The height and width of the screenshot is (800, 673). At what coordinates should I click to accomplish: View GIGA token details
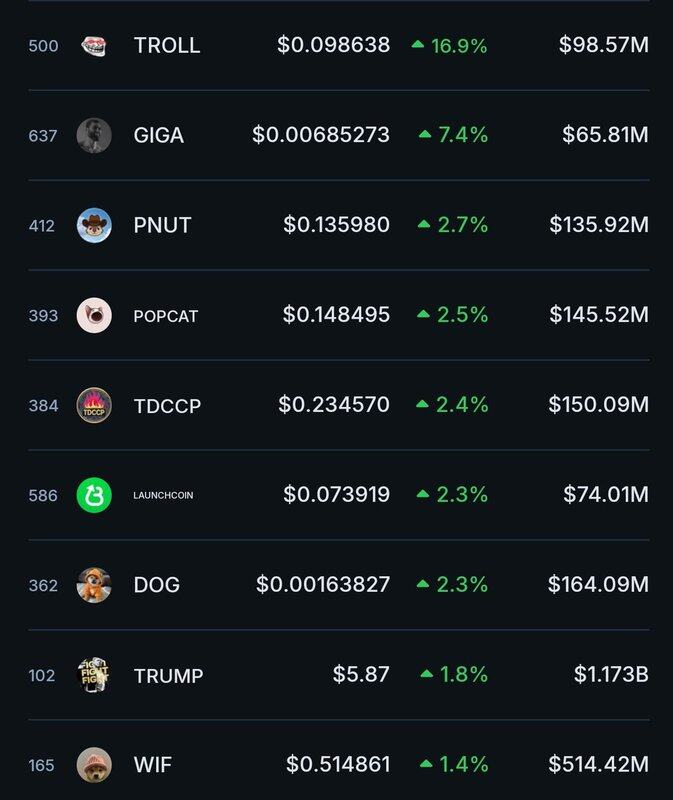point(158,135)
